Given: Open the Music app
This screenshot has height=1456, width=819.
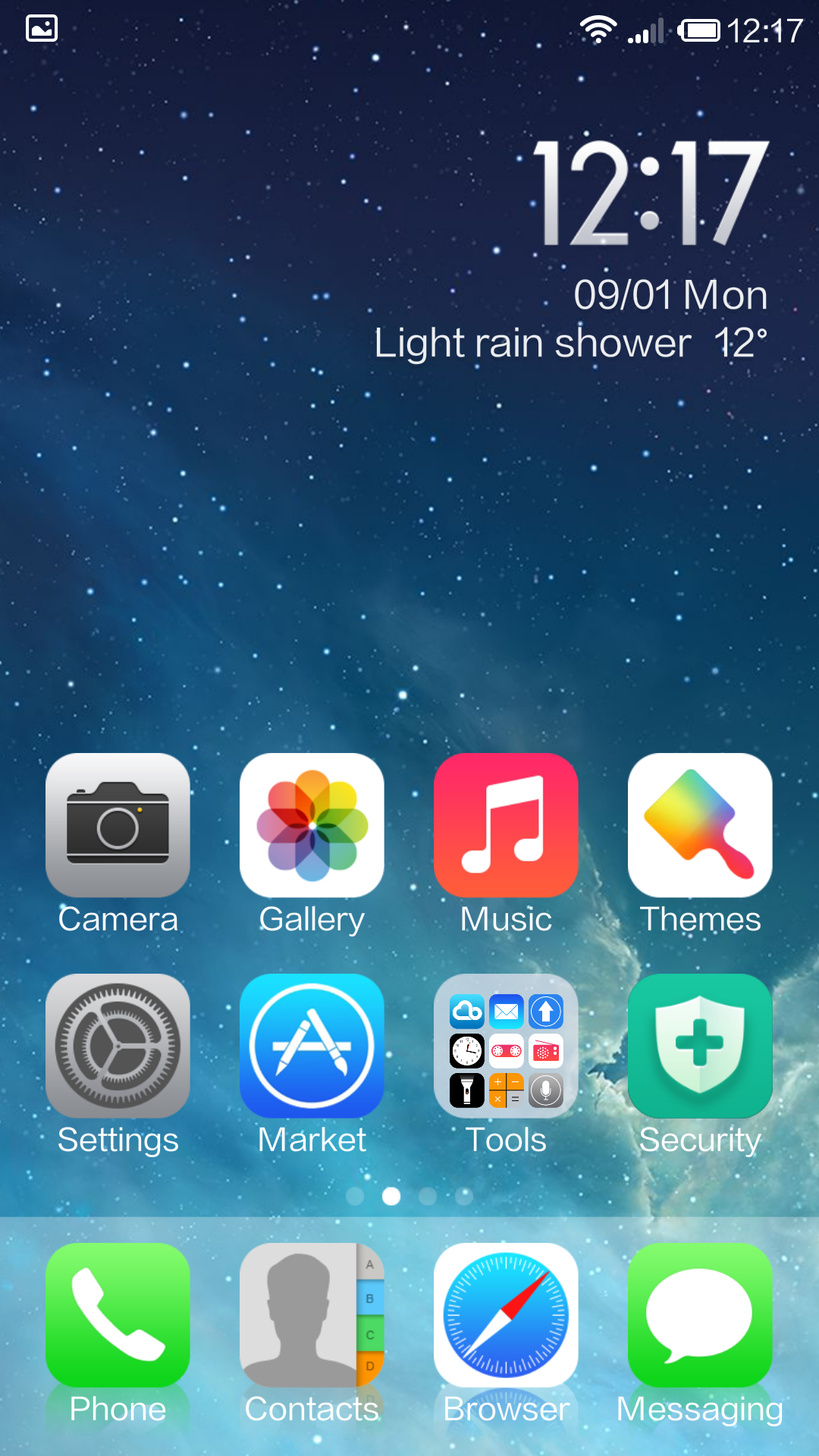Looking at the screenshot, I should (506, 825).
